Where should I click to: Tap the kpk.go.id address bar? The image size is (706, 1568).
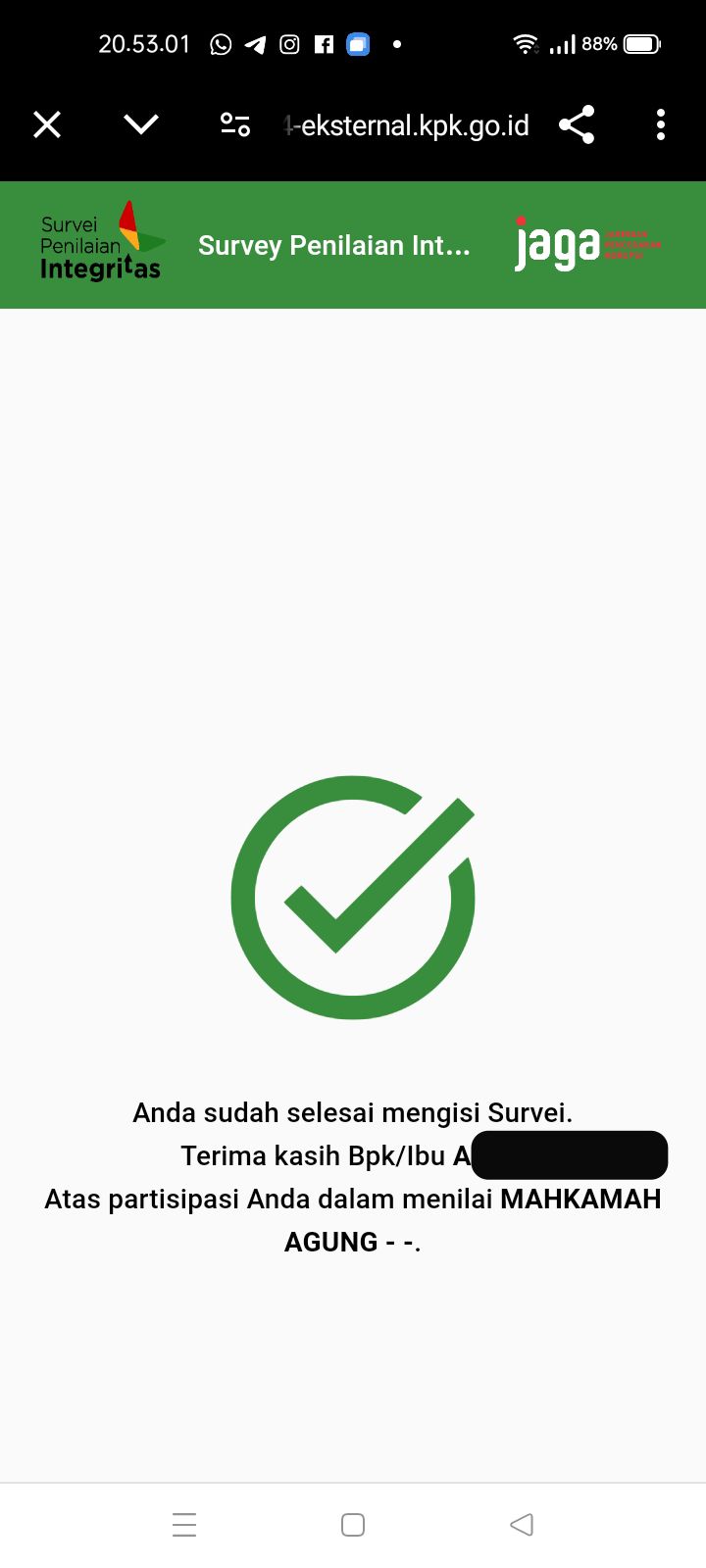407,125
